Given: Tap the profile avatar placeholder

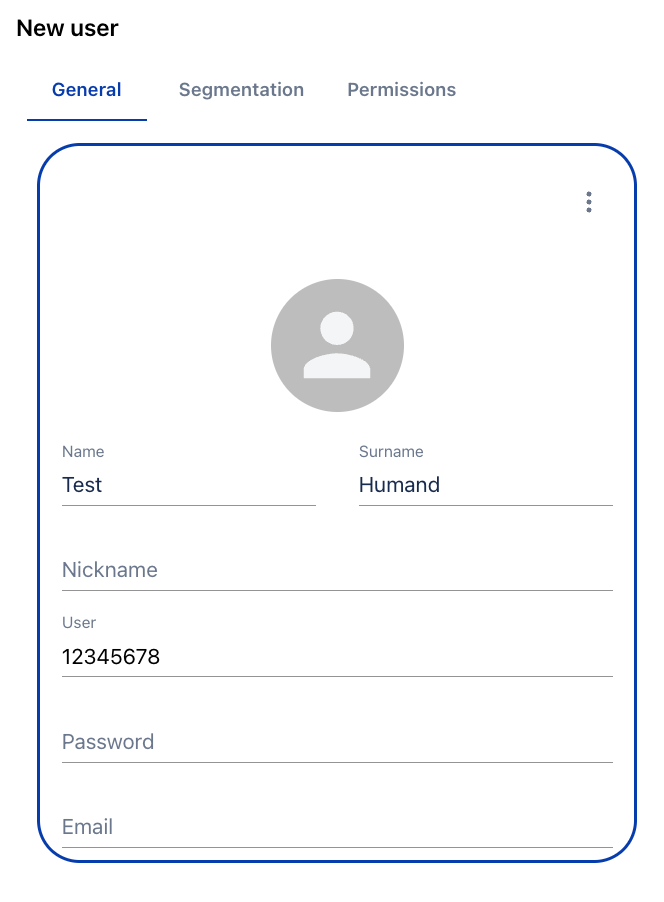Looking at the screenshot, I should [x=337, y=345].
